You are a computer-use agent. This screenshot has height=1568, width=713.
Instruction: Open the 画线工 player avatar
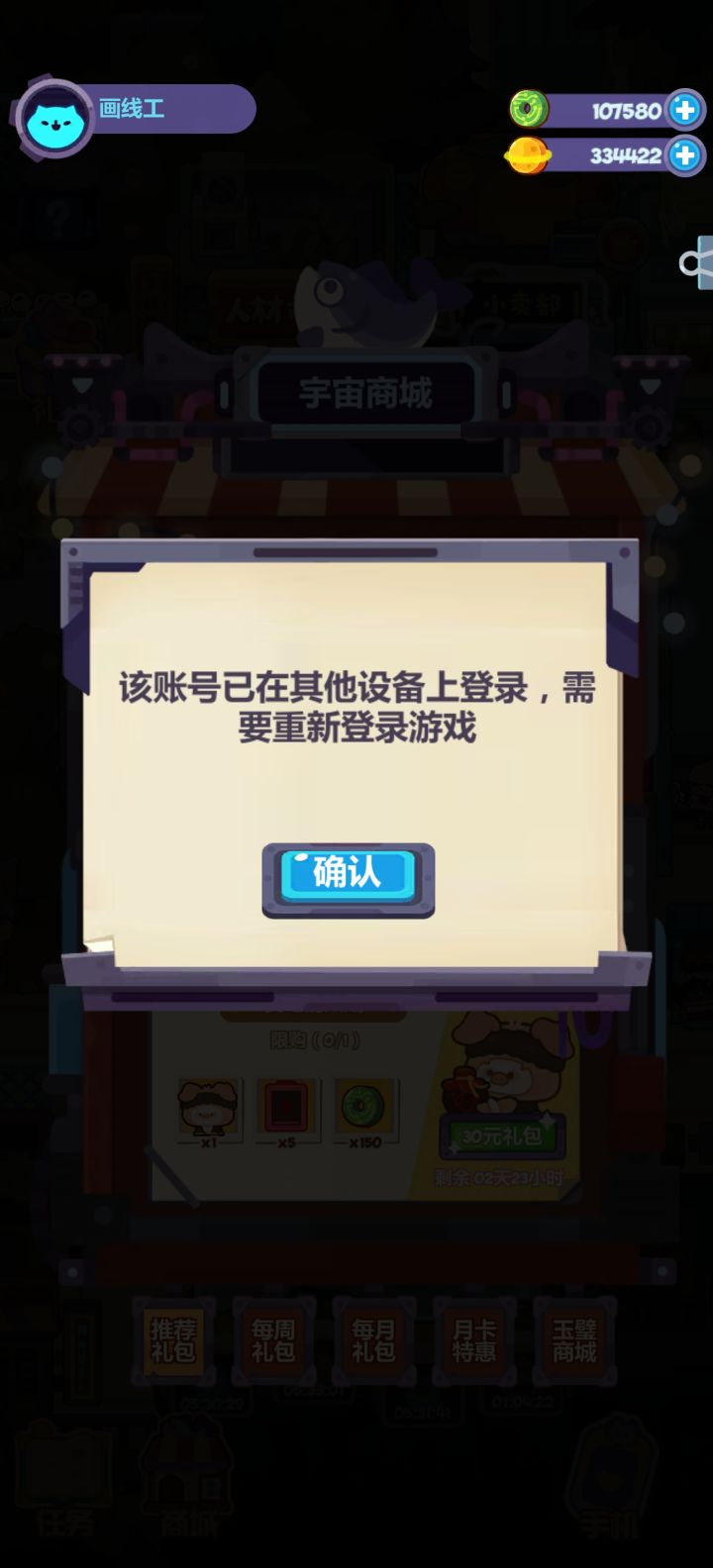pos(54,110)
